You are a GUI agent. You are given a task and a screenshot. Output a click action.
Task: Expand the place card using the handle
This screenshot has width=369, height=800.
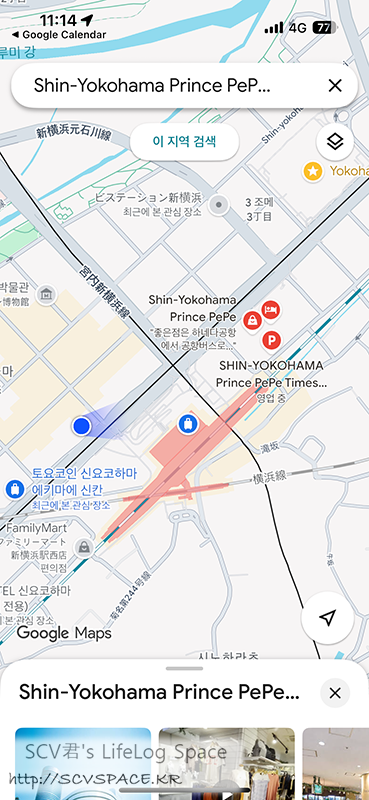pyautogui.click(x=184, y=668)
